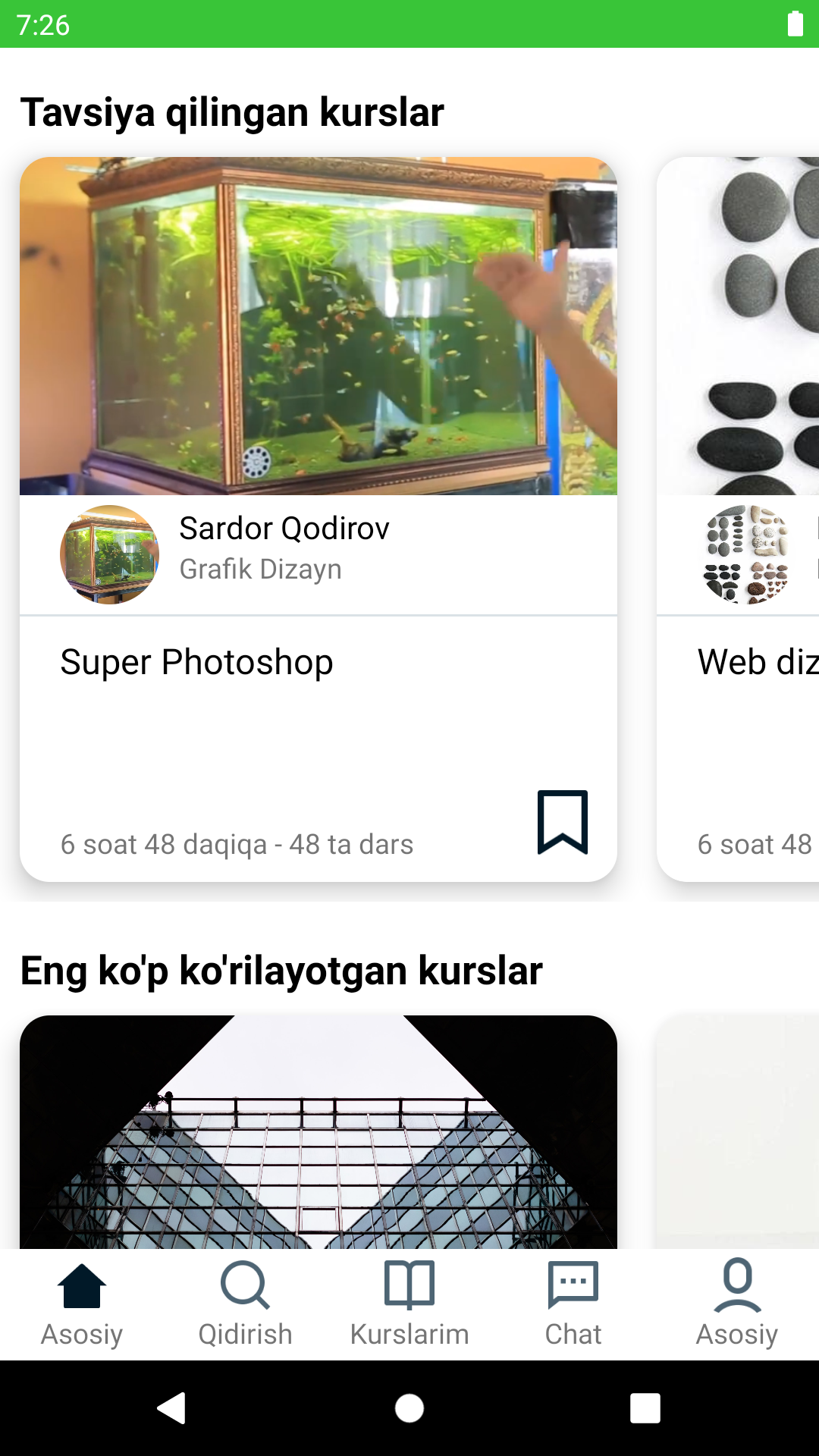819x1456 pixels.
Task: Select the Asosiy home tab with house icon
Action: pos(82,1304)
